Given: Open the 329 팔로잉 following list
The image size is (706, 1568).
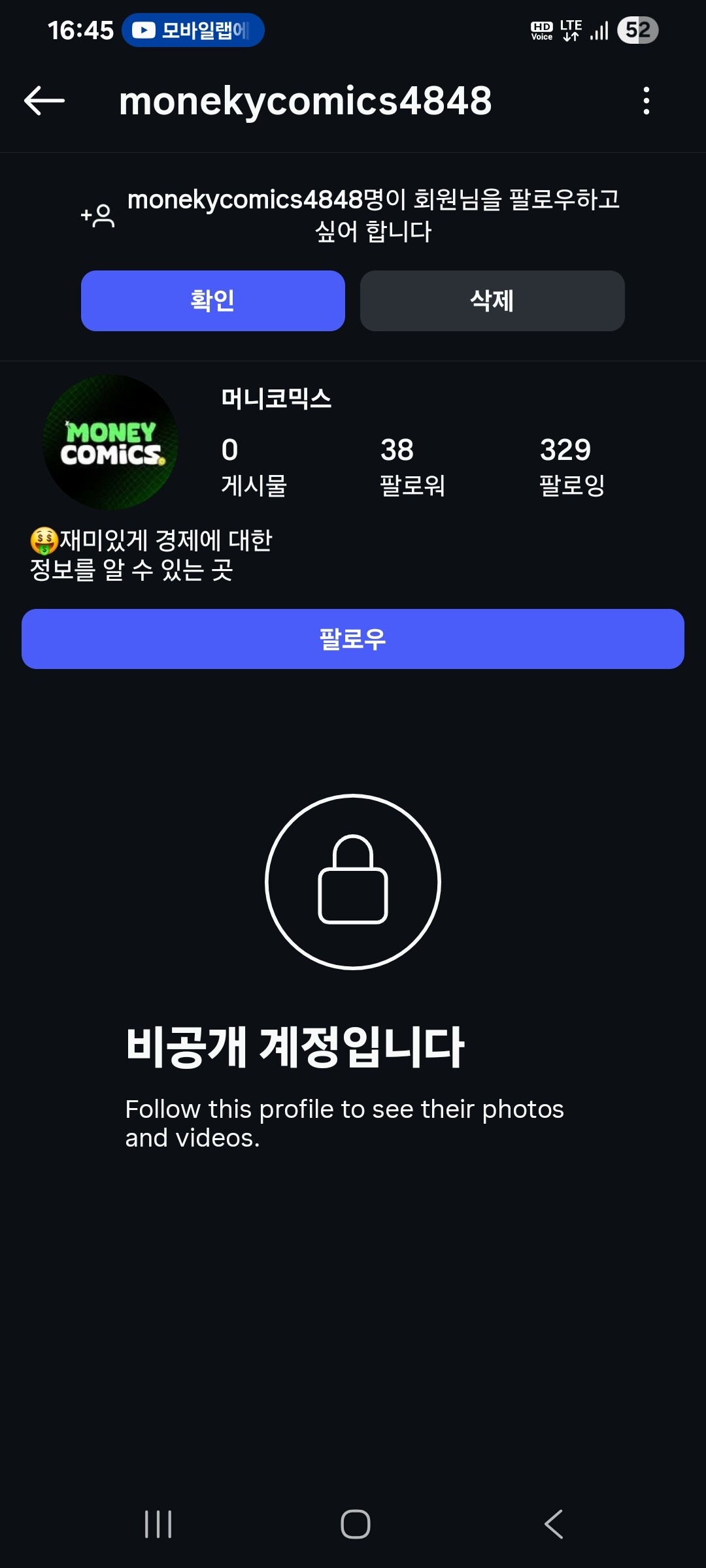Looking at the screenshot, I should [571, 466].
